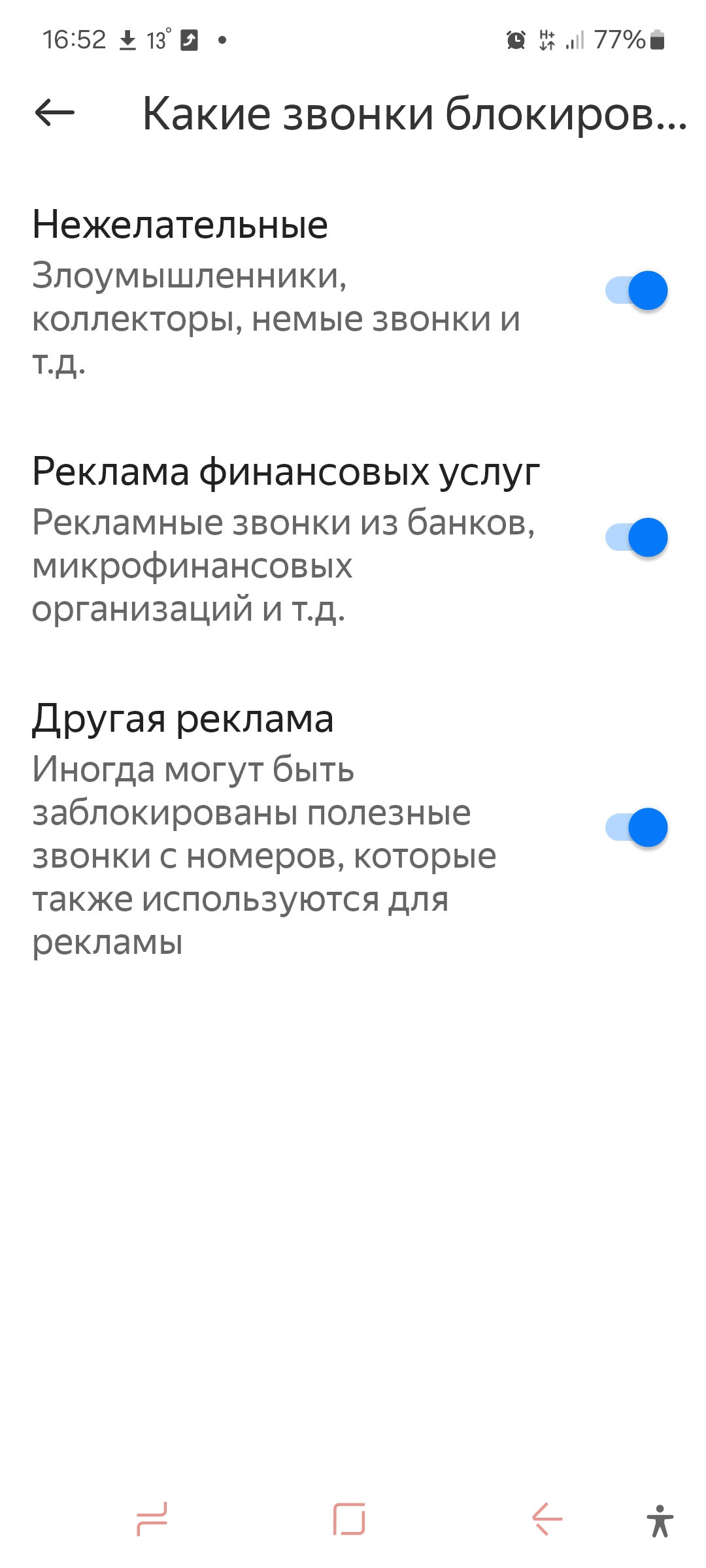This screenshot has width=706, height=1568.
Task: Open recent apps from navigation bar
Action: 152,1519
